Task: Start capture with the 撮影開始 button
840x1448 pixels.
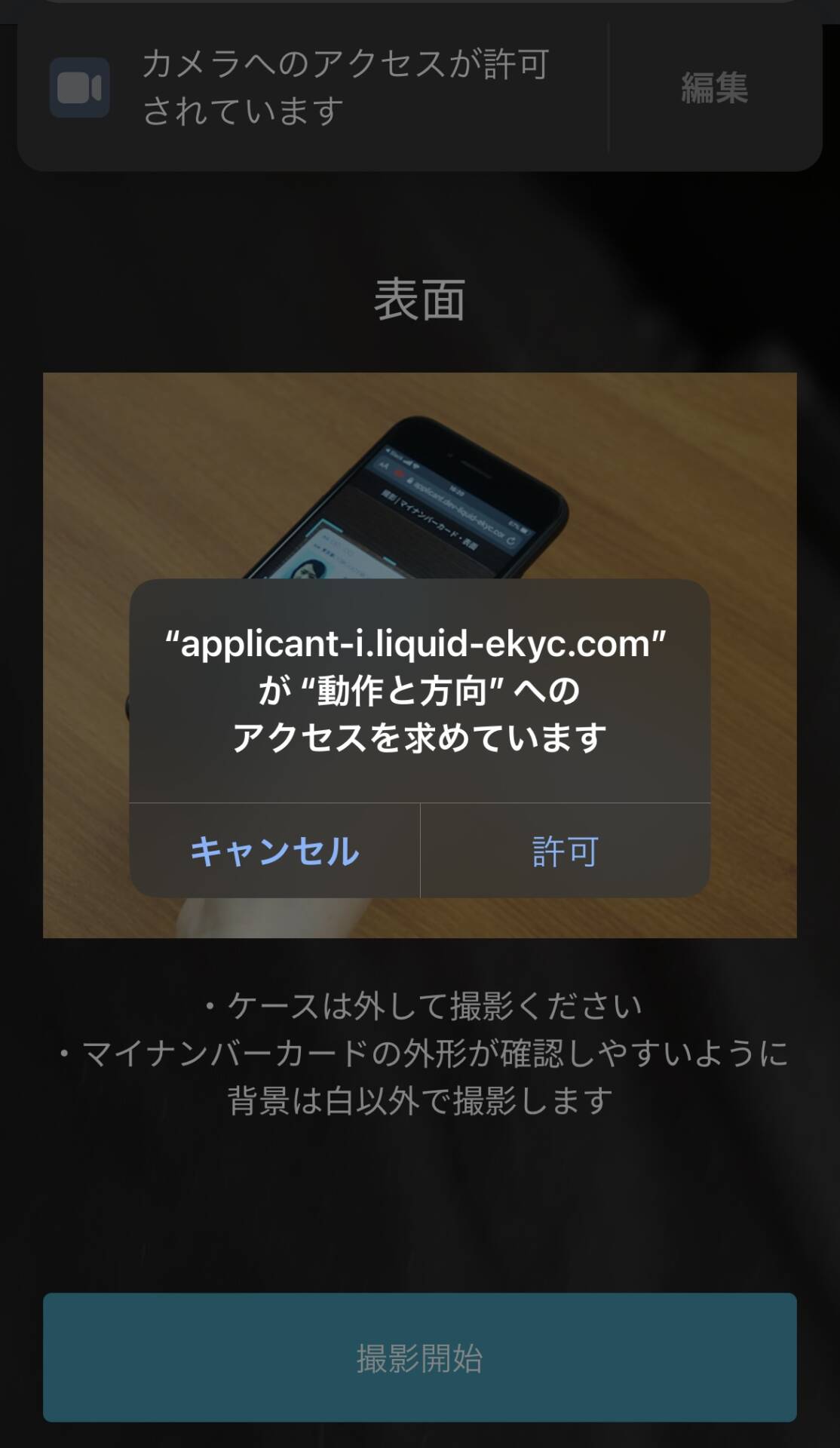Action: 419,1357
